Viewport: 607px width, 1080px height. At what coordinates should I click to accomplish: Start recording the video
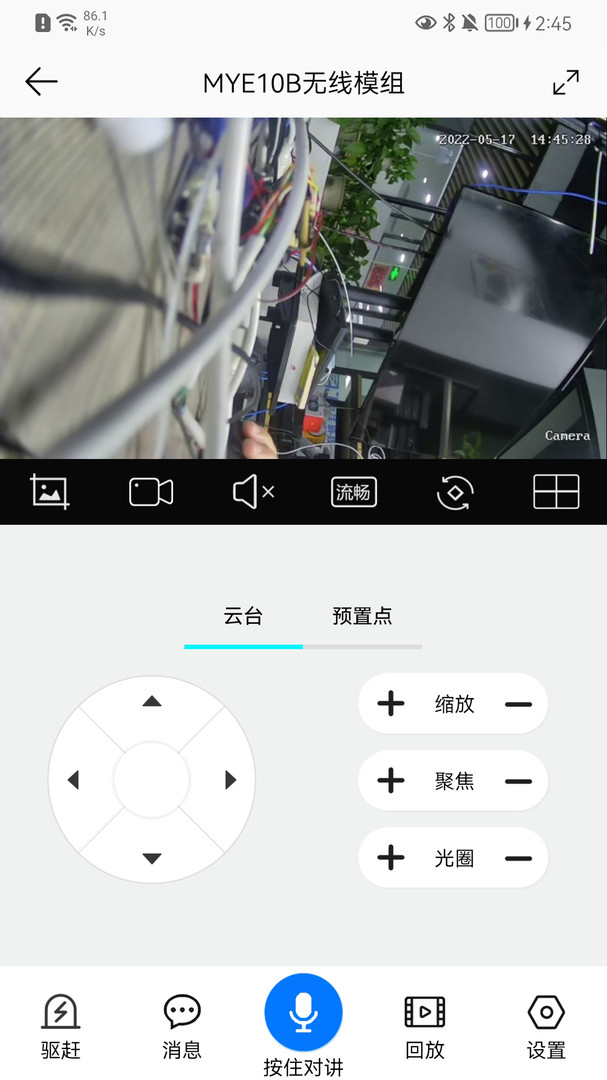151,492
